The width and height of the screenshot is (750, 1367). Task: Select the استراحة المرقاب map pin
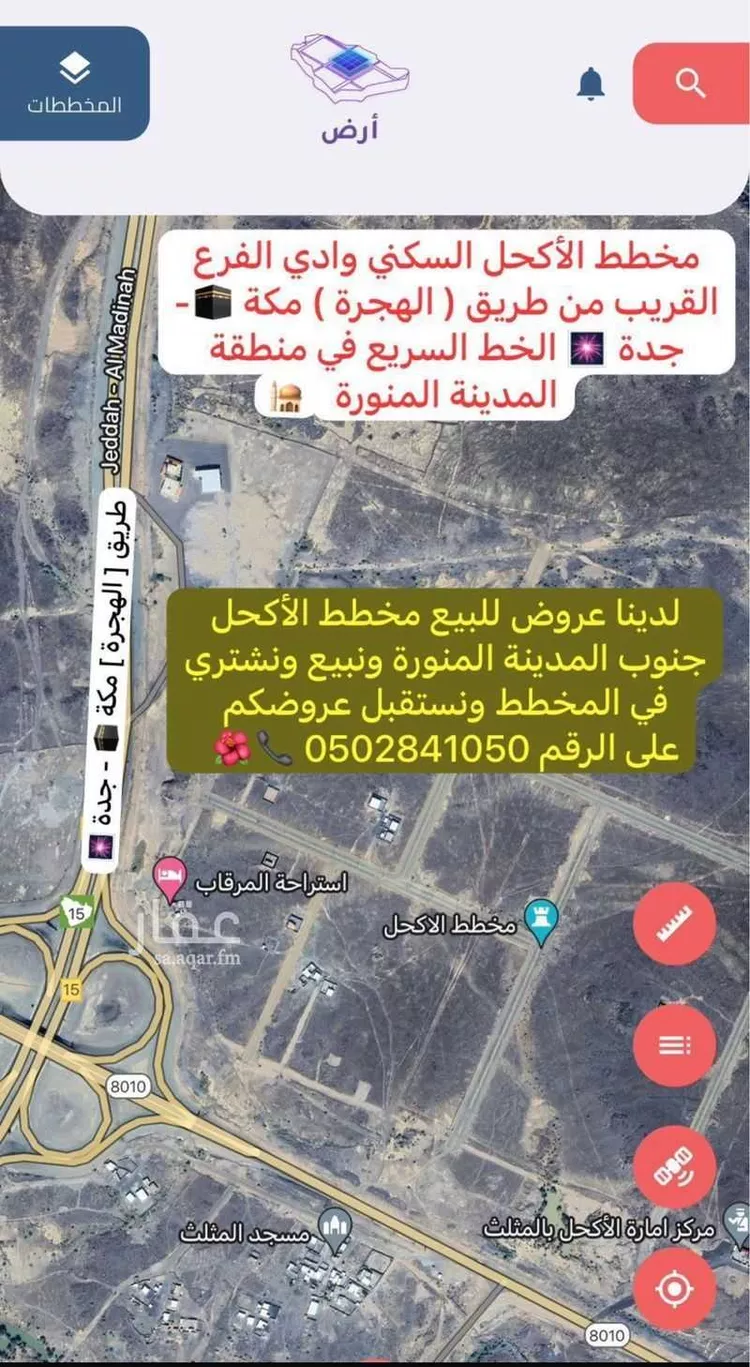tap(169, 877)
